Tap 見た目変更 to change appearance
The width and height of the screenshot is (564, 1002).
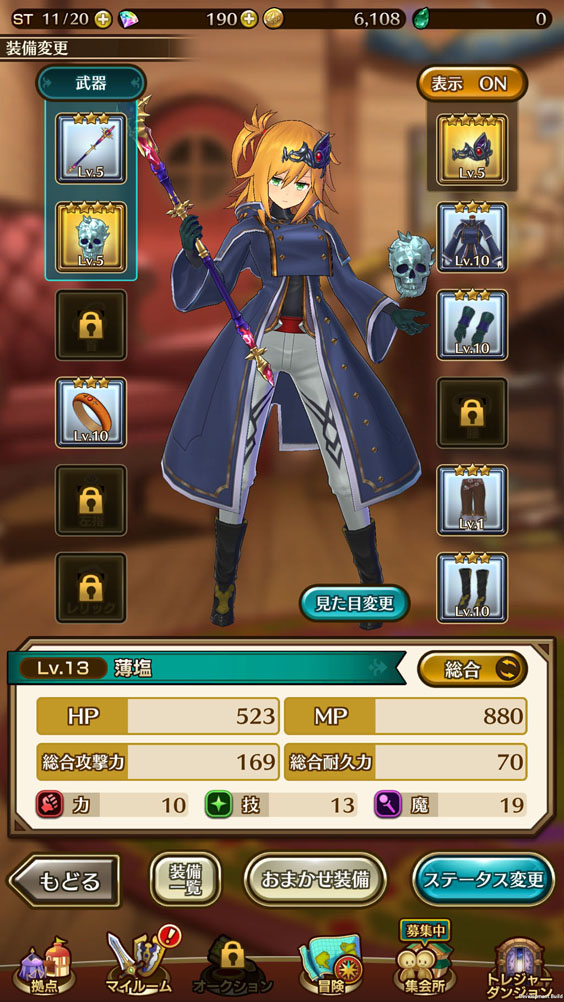(x=354, y=603)
